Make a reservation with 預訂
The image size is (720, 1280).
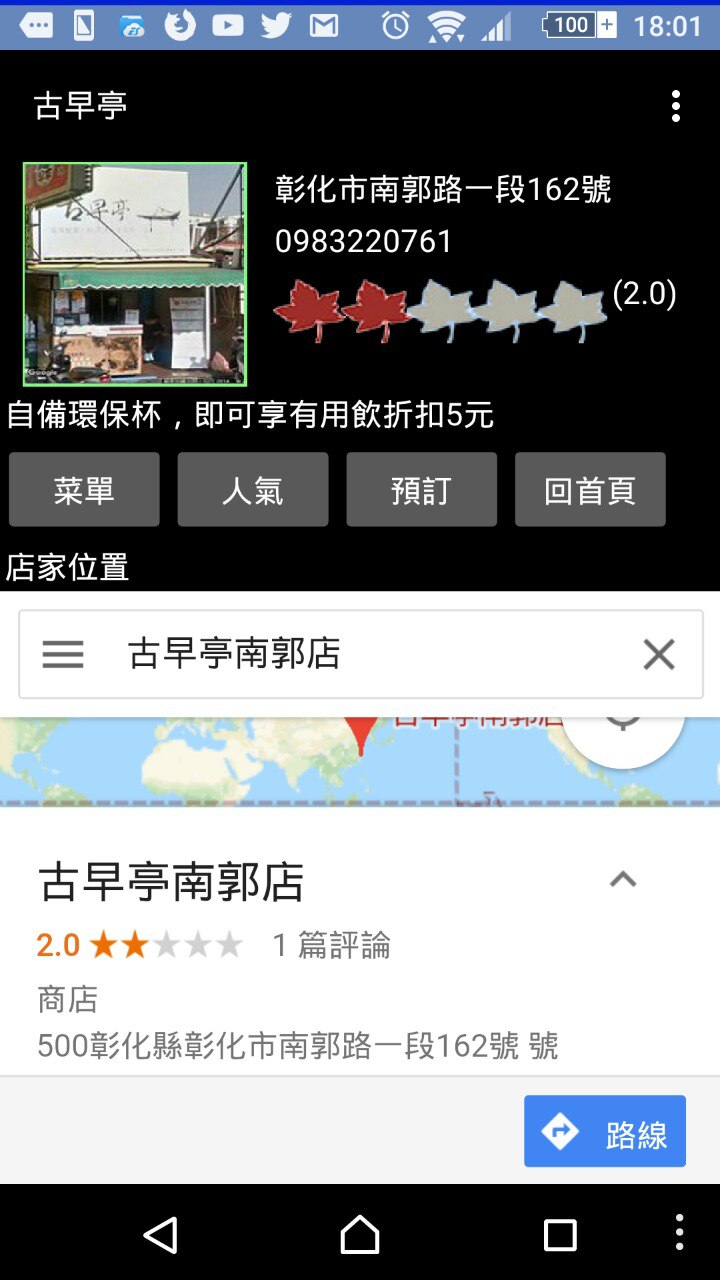tap(421, 490)
